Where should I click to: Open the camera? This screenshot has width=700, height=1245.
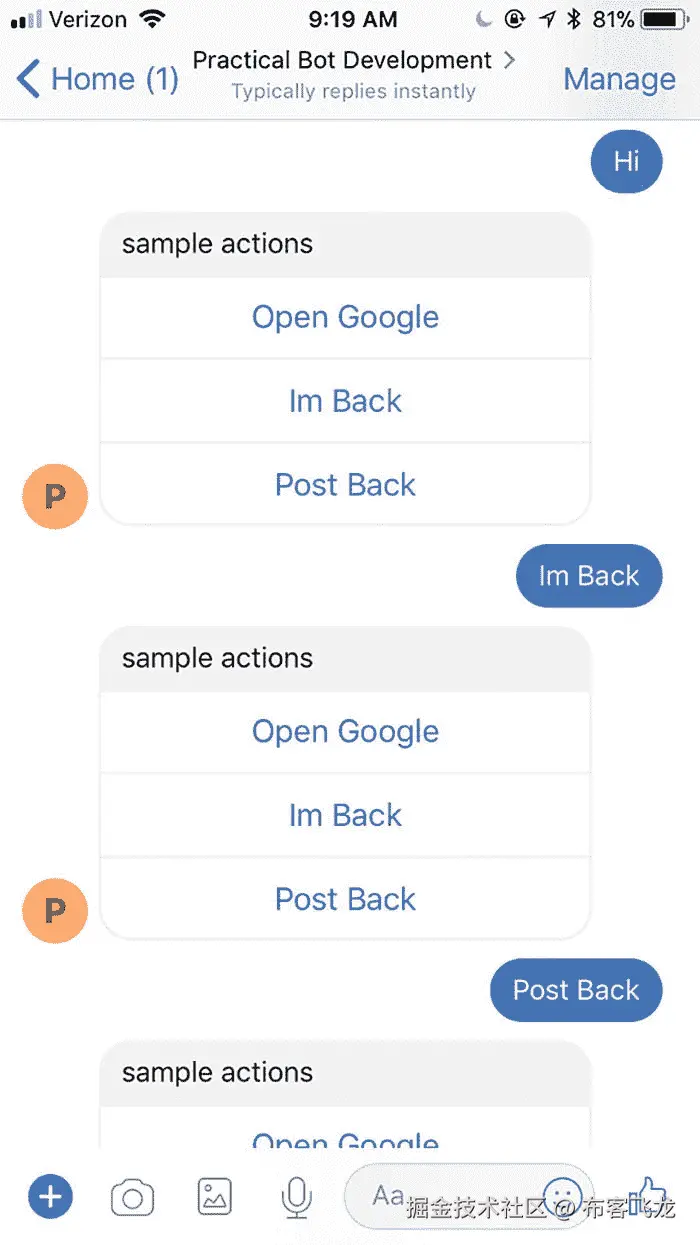132,1196
